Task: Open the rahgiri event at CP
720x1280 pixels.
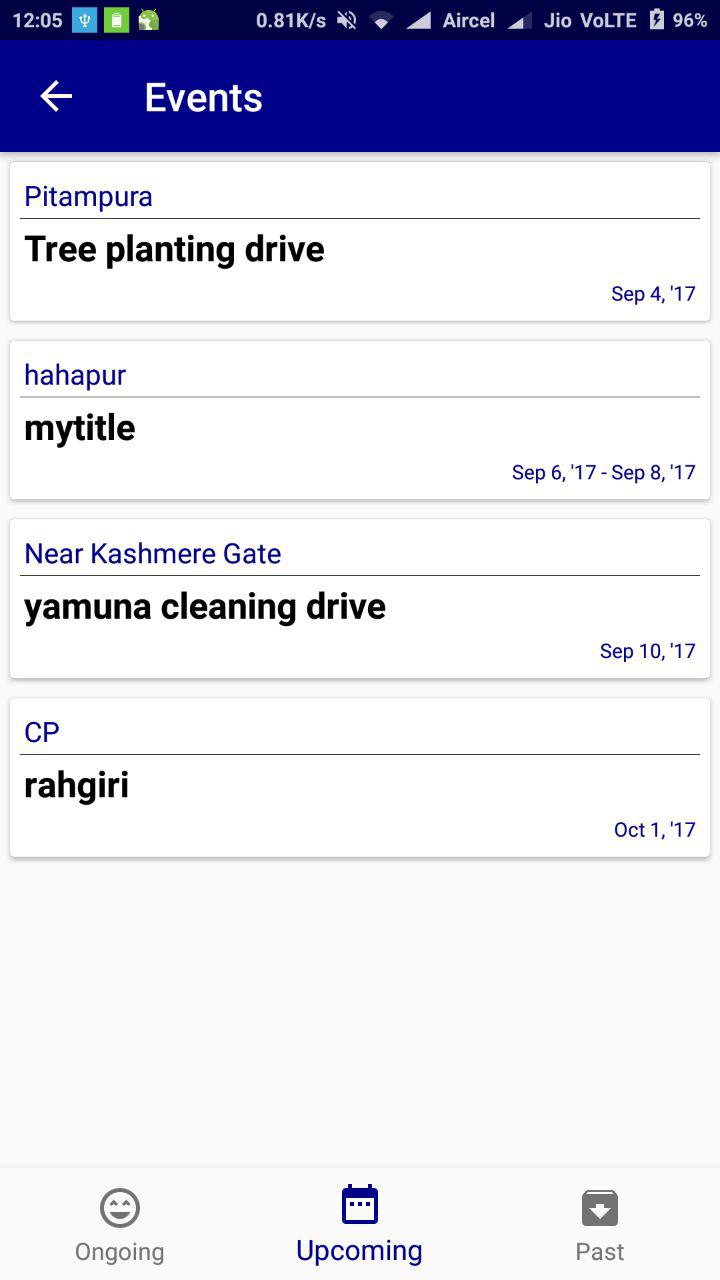Action: (360, 777)
